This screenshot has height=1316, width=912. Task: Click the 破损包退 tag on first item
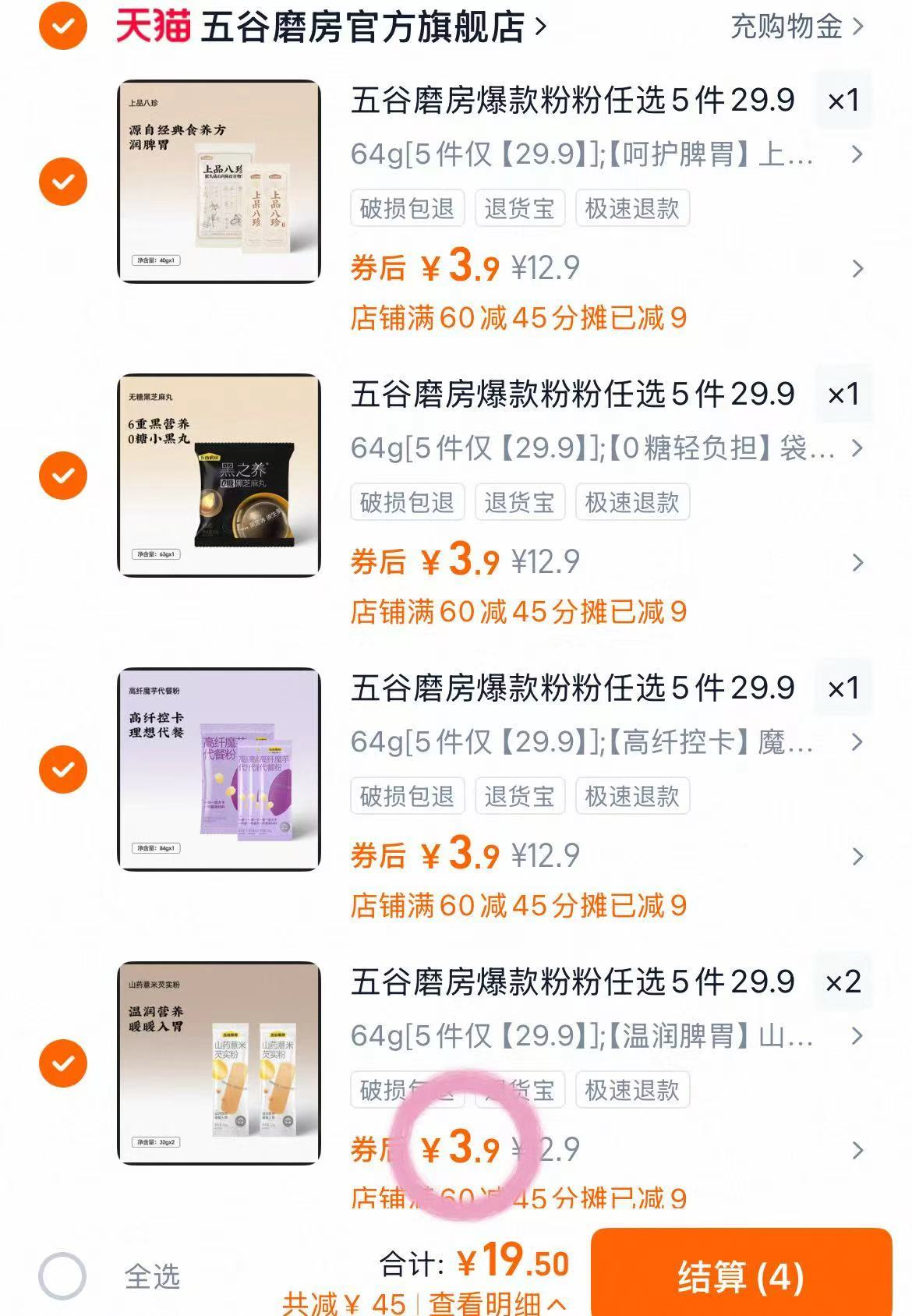[406, 207]
